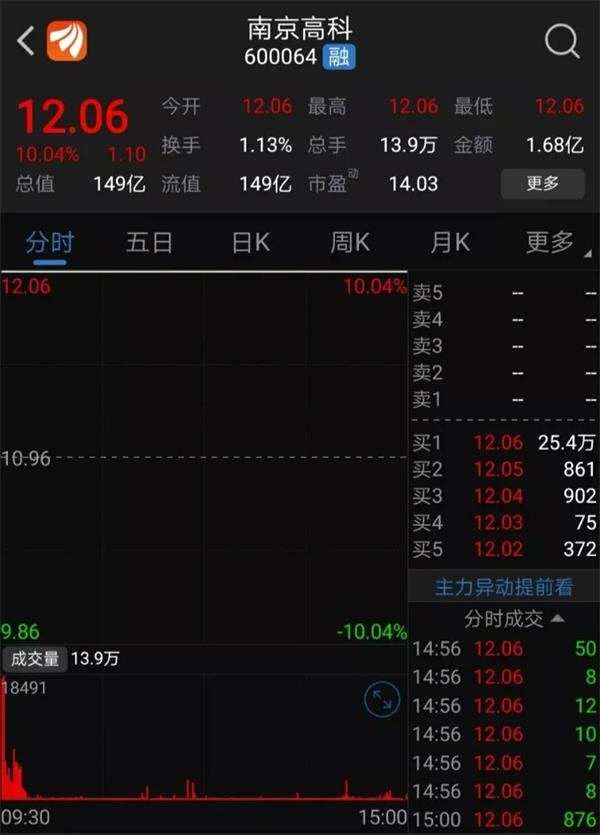Expand the chart to fullscreen view

(x=380, y=700)
